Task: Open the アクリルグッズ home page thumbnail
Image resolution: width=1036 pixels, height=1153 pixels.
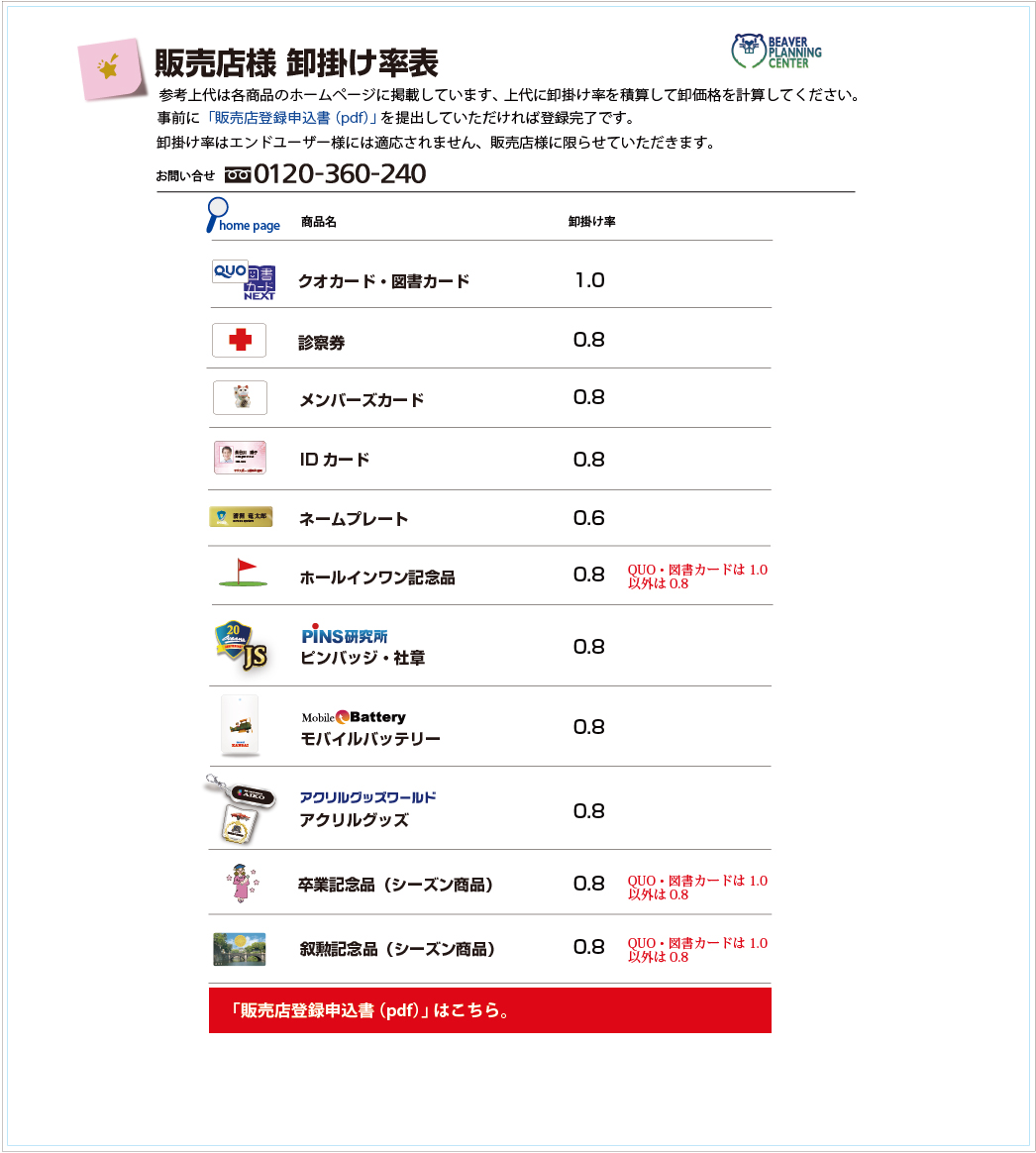Action: 234,808
